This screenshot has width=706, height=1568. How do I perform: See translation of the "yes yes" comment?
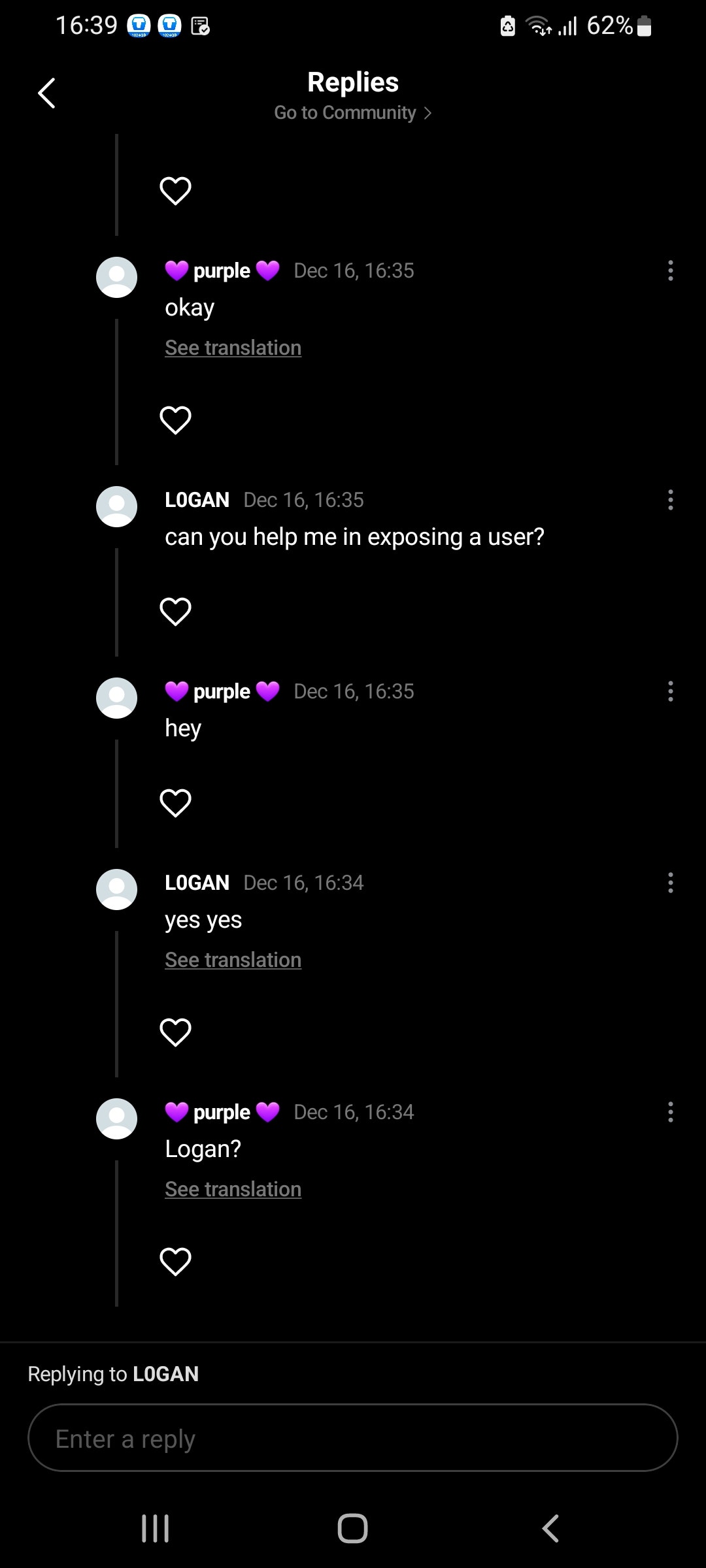(x=233, y=959)
